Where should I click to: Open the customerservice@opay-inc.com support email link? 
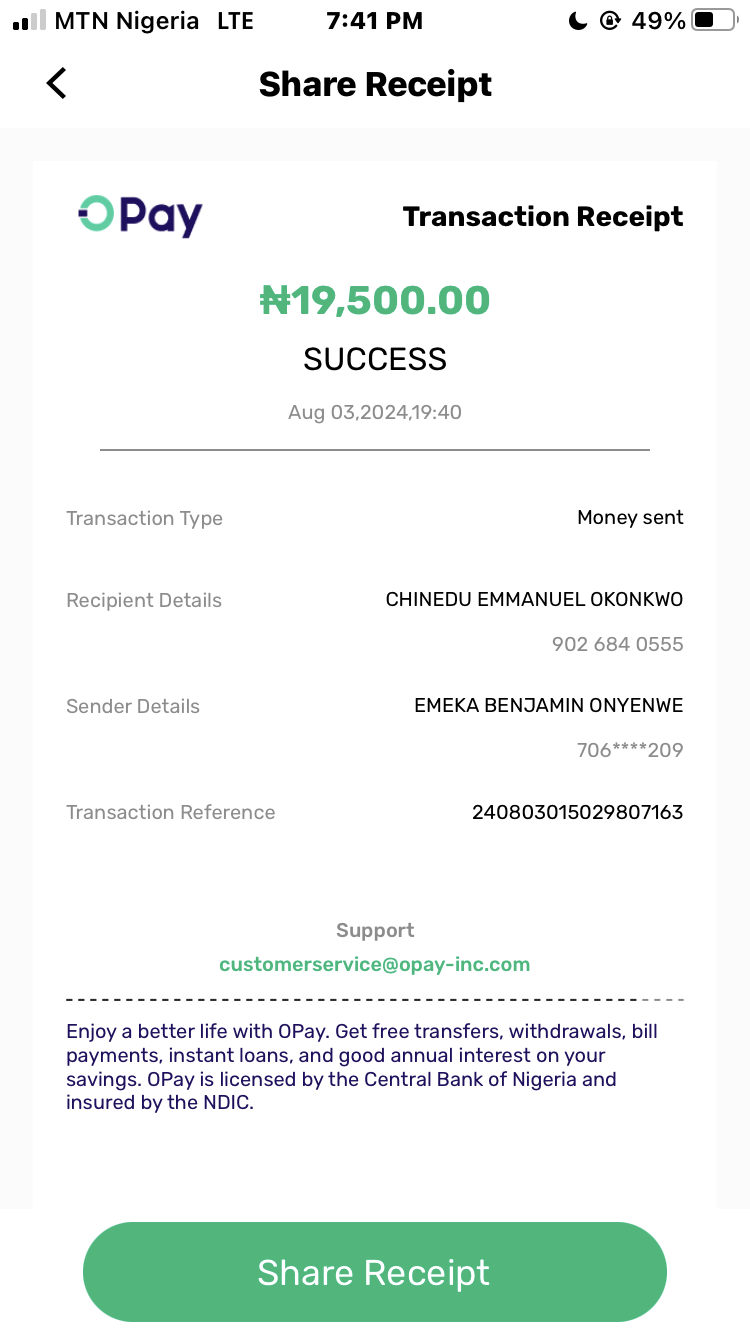(374, 965)
